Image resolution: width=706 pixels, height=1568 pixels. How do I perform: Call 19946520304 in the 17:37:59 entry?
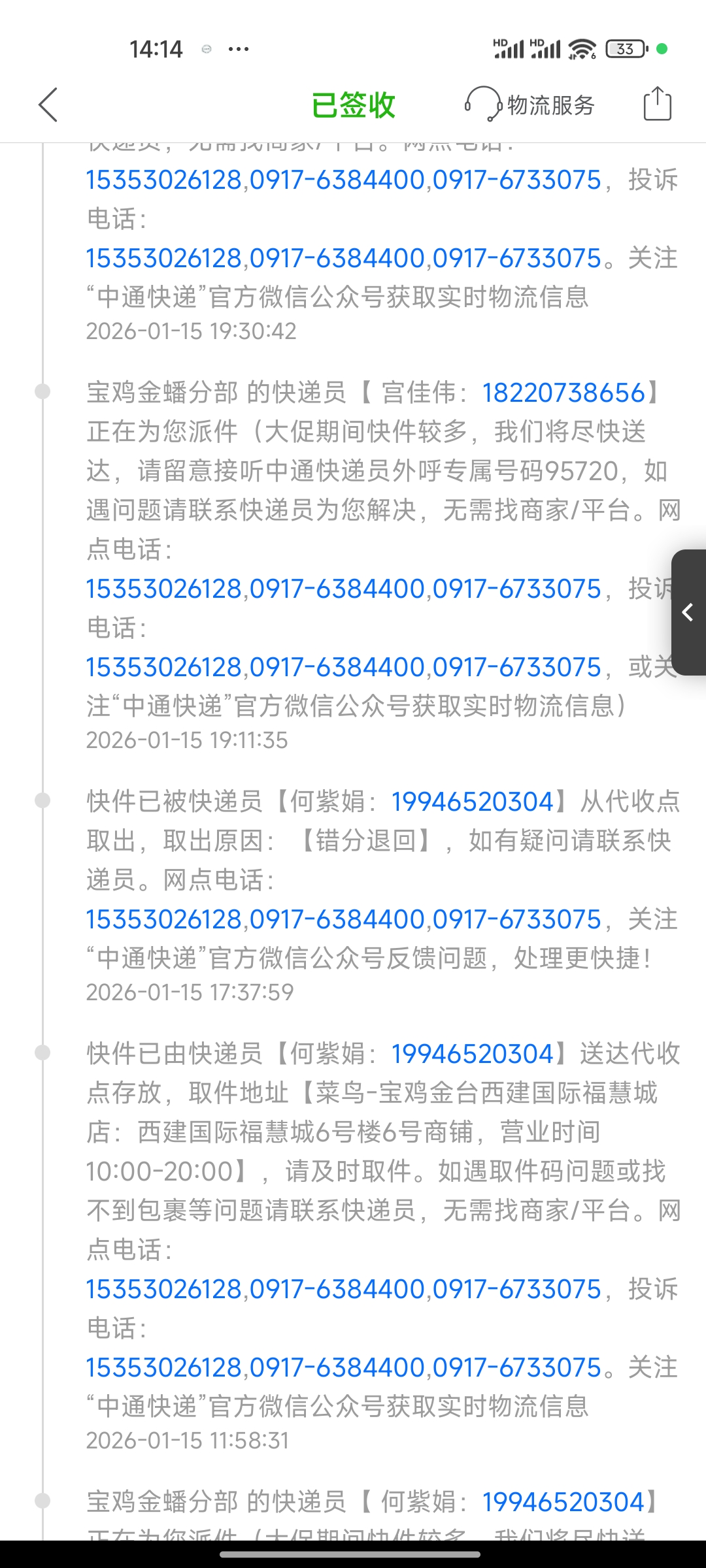coord(473,802)
